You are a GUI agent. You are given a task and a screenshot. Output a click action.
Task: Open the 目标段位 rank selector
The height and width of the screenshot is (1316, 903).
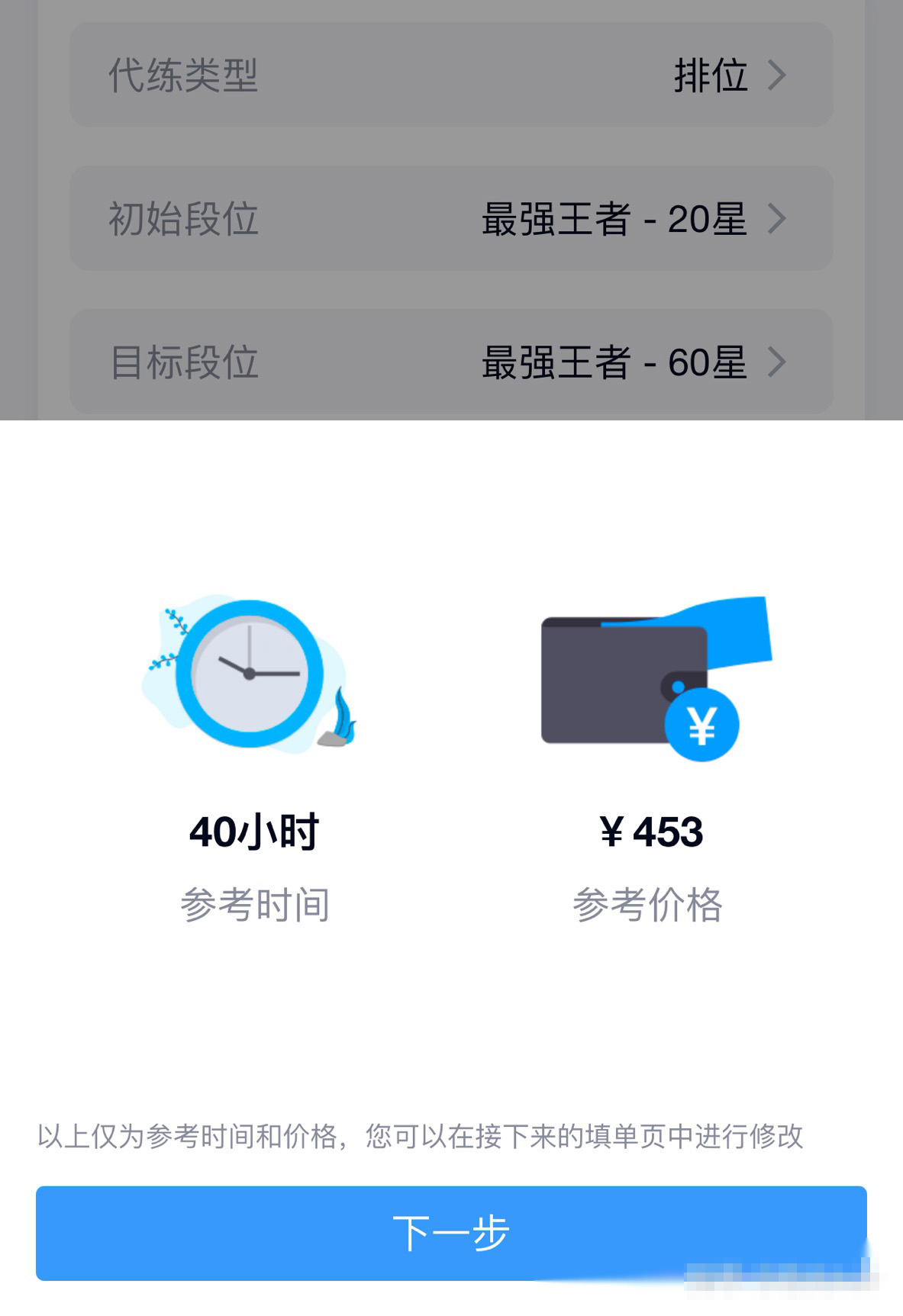(779, 362)
